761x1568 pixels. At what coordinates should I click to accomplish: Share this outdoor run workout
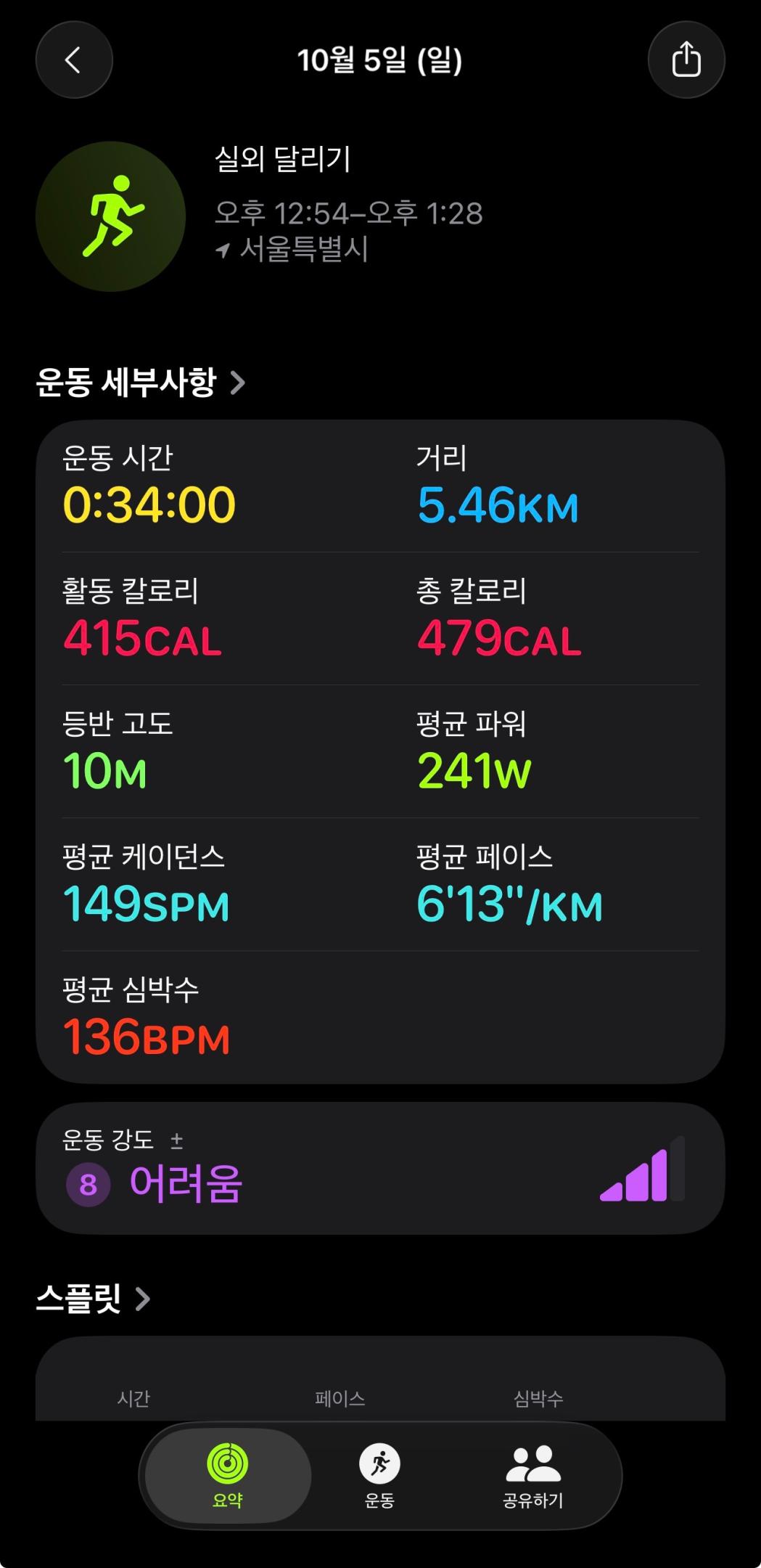coord(686,60)
